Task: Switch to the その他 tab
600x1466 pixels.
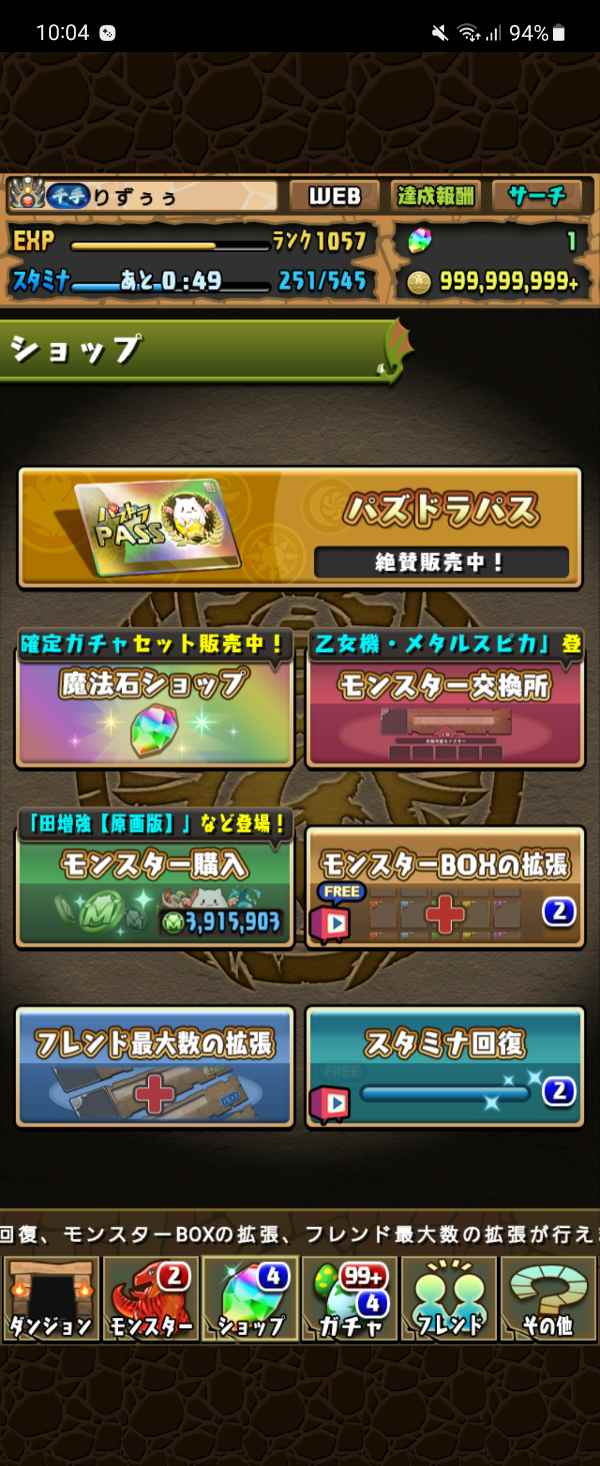Action: point(548,1298)
